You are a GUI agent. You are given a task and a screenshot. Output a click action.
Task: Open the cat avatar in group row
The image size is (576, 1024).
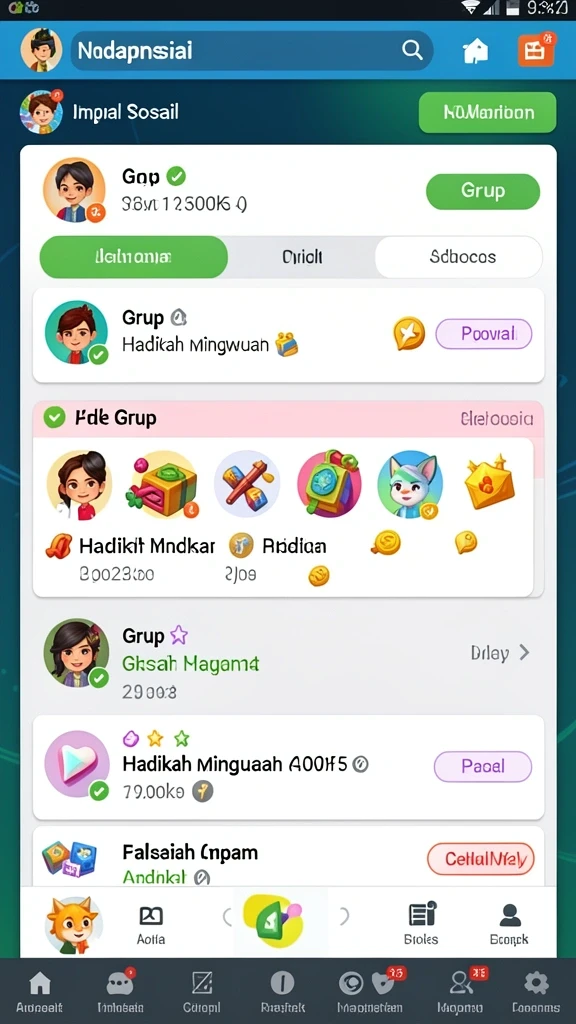pos(410,484)
